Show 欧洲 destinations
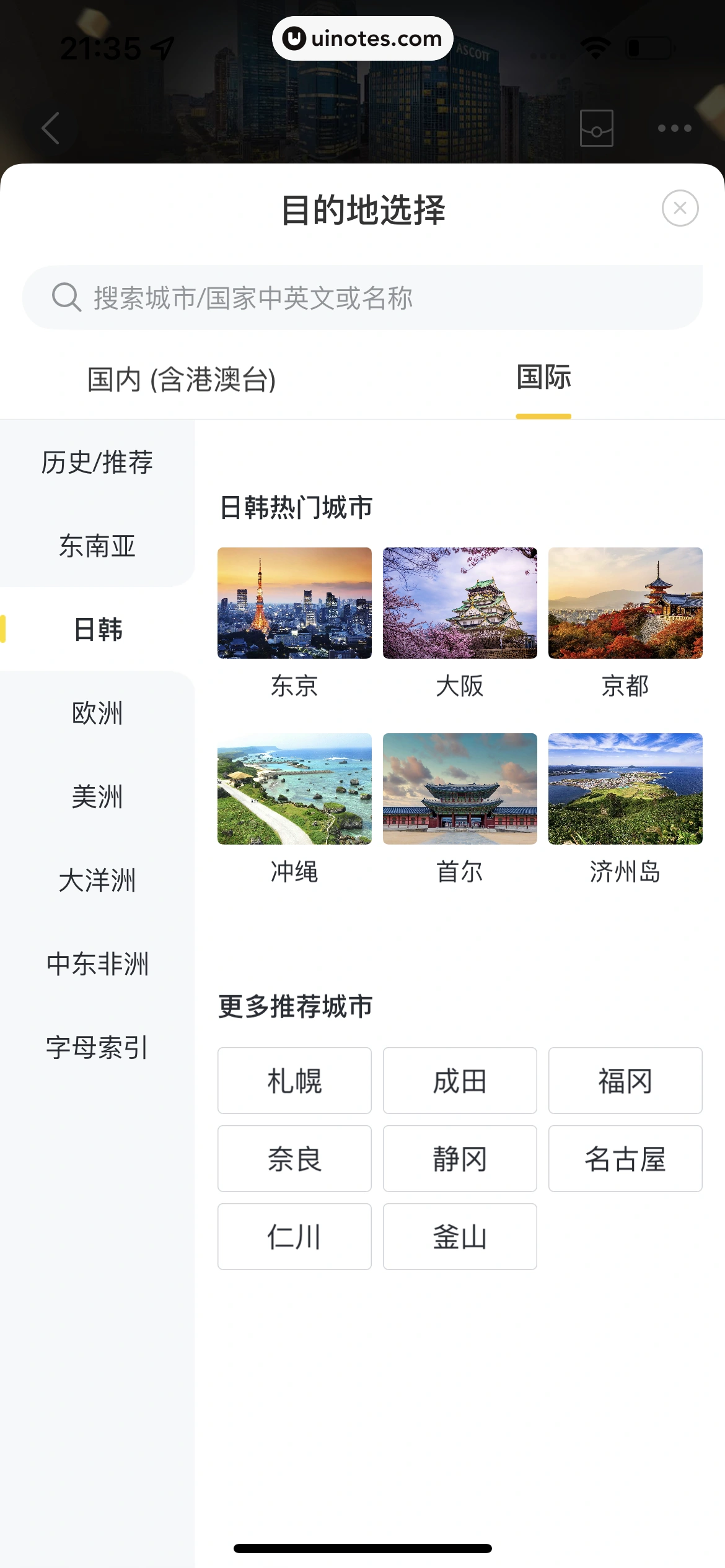The image size is (725, 1568). [97, 713]
